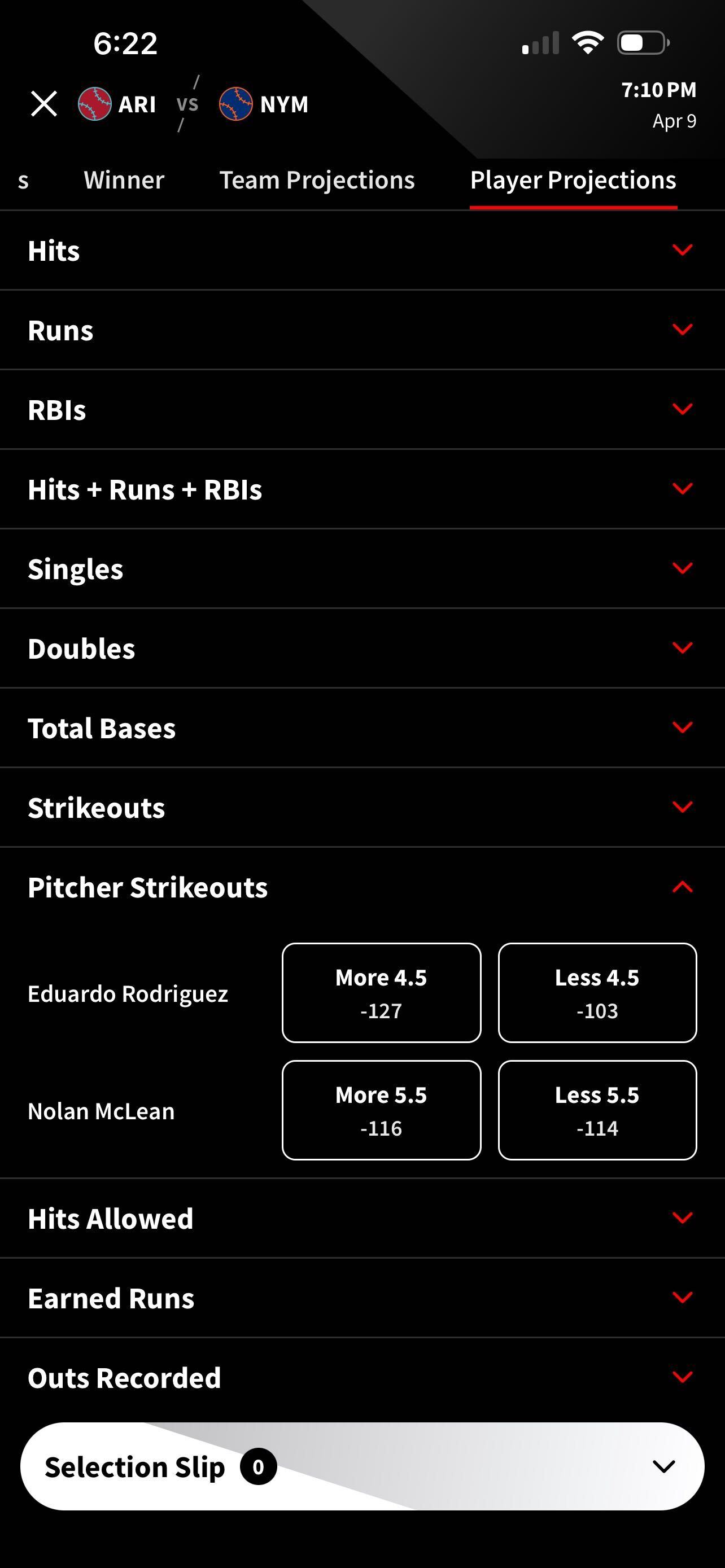Open the Selection Slip

click(362, 1466)
